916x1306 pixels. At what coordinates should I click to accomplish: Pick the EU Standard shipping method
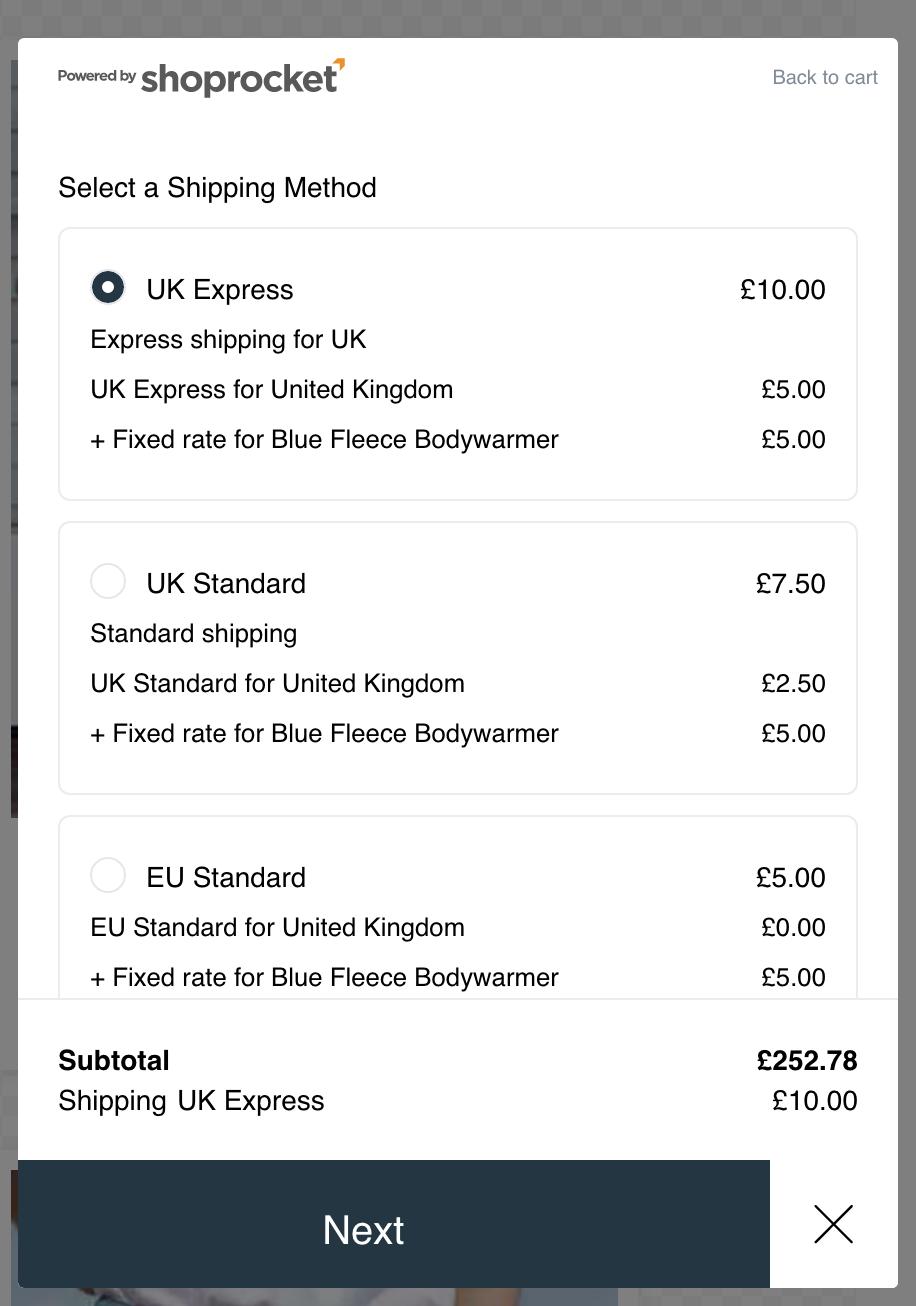click(108, 875)
